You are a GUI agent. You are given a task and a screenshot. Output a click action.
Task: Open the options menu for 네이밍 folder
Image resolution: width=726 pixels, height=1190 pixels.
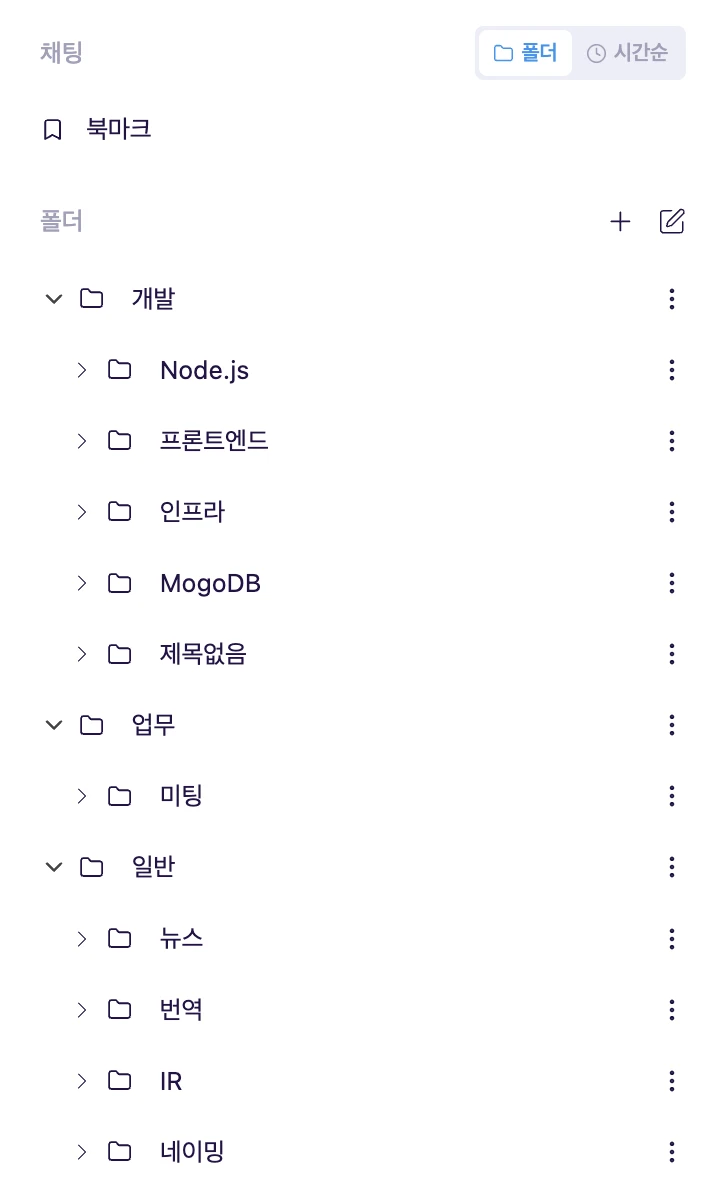672,1151
